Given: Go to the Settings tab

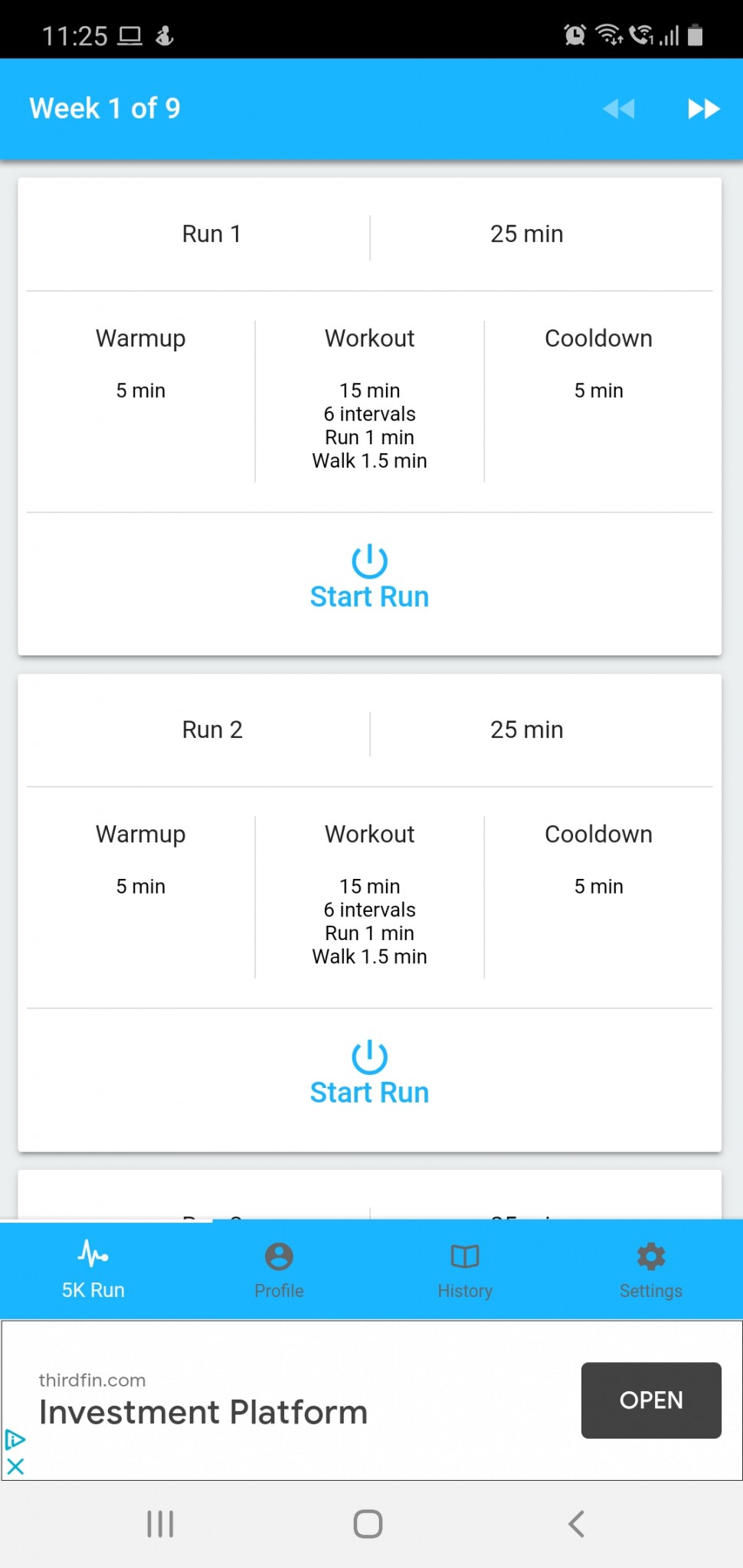Looking at the screenshot, I should (650, 1269).
